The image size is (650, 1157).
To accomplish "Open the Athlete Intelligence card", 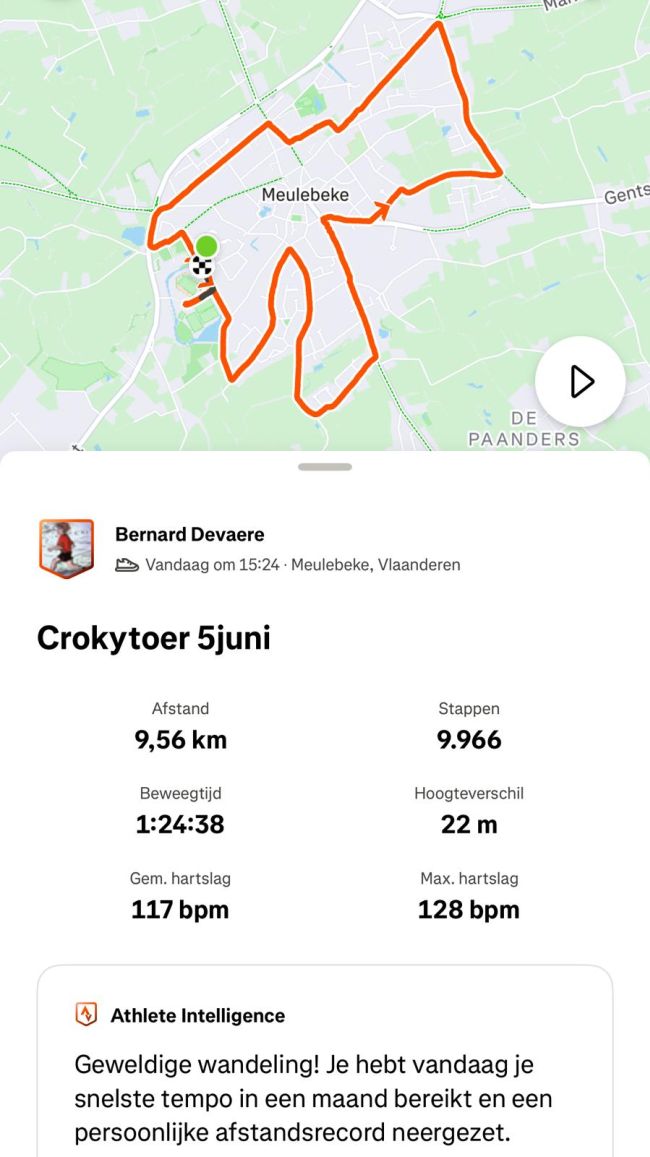I will point(325,1070).
